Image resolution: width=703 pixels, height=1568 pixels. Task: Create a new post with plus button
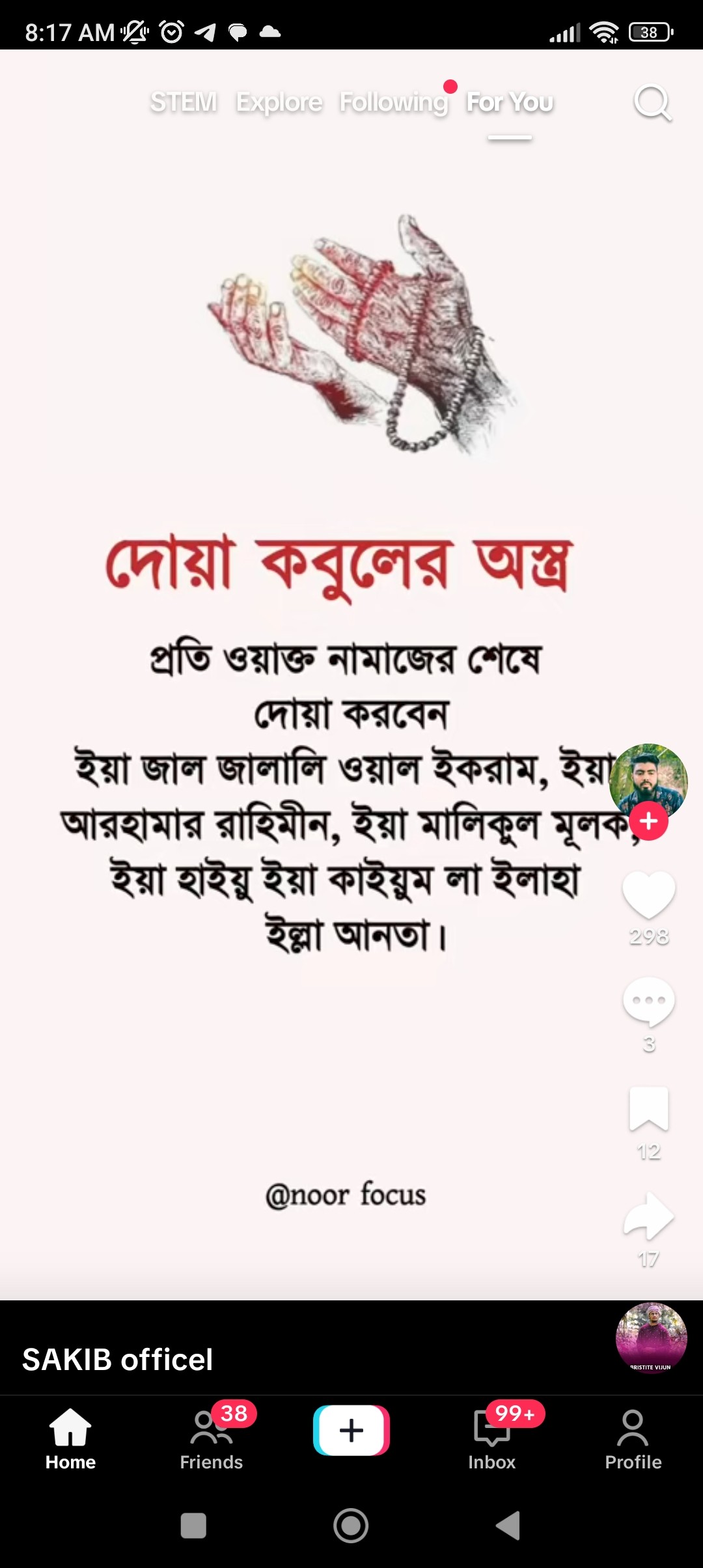351,1430
